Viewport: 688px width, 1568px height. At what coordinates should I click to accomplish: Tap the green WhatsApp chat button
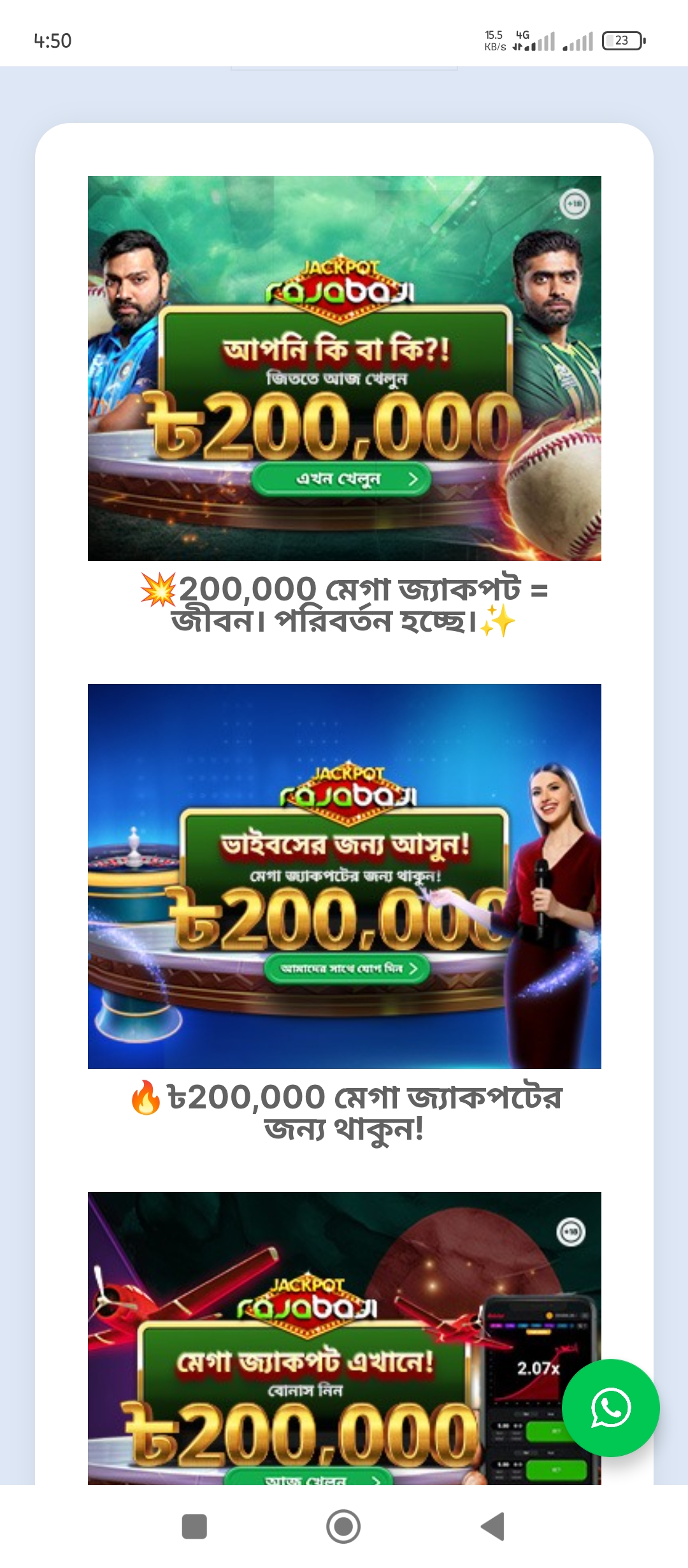coord(610,1408)
